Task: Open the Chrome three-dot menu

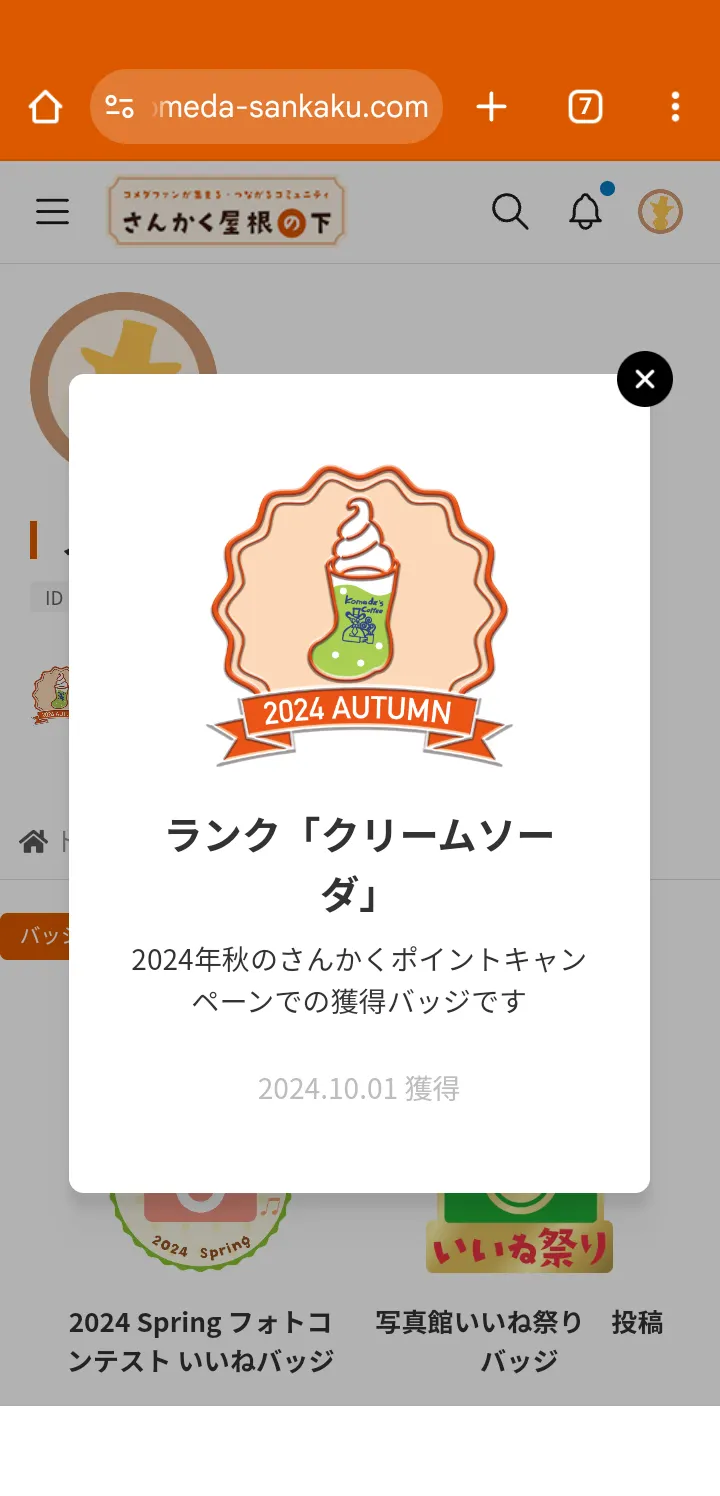Action: pyautogui.click(x=675, y=106)
